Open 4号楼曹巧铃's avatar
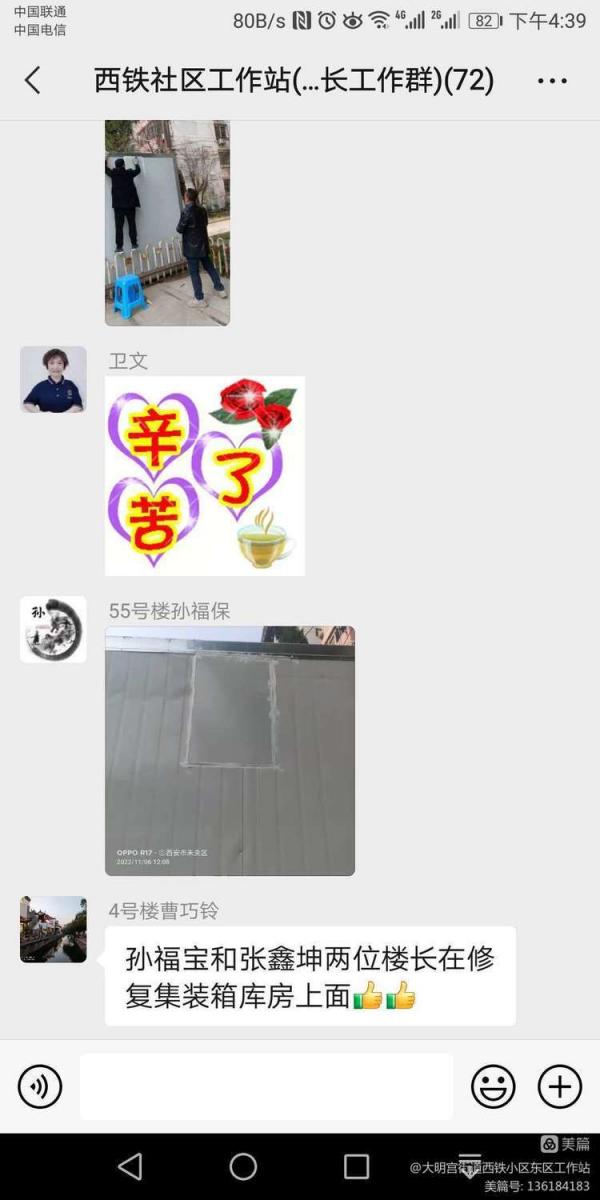600x1200 pixels. (x=53, y=929)
